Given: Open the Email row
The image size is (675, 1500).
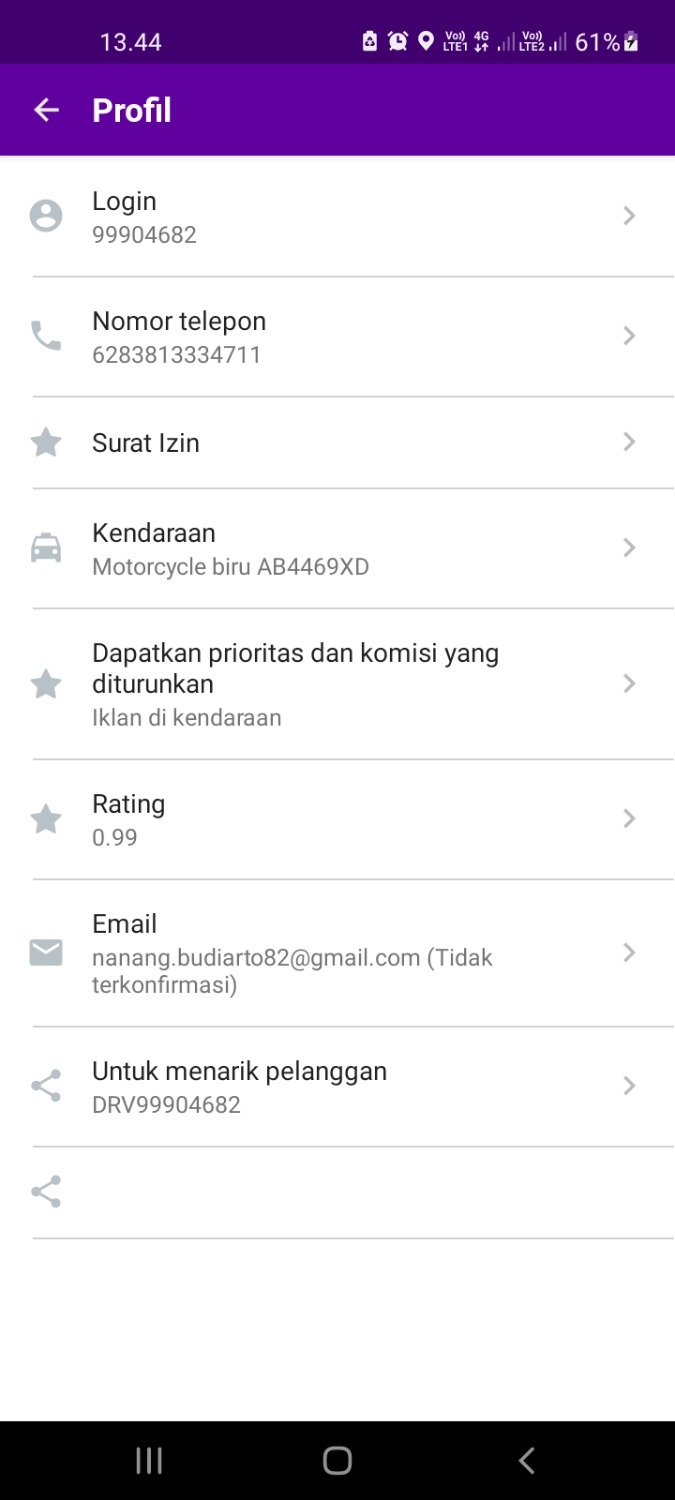Looking at the screenshot, I should click(337, 953).
